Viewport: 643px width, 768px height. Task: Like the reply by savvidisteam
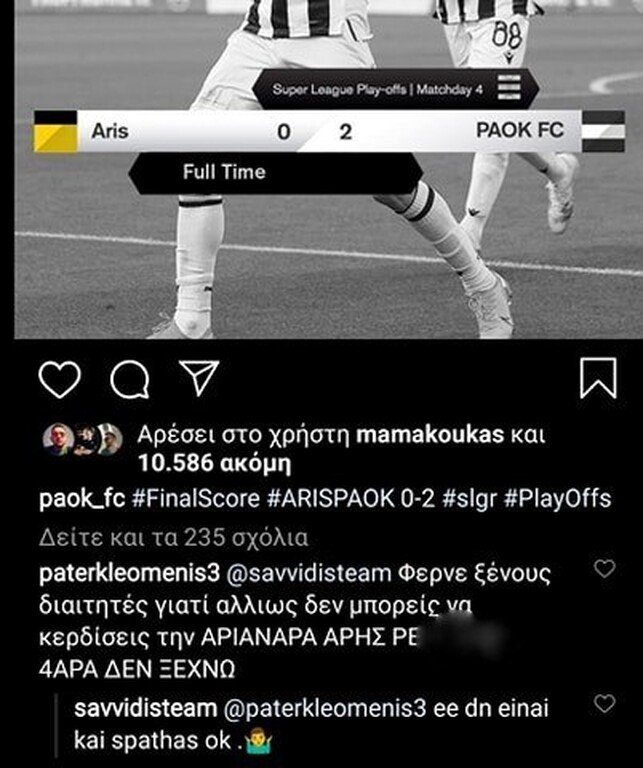(x=604, y=704)
